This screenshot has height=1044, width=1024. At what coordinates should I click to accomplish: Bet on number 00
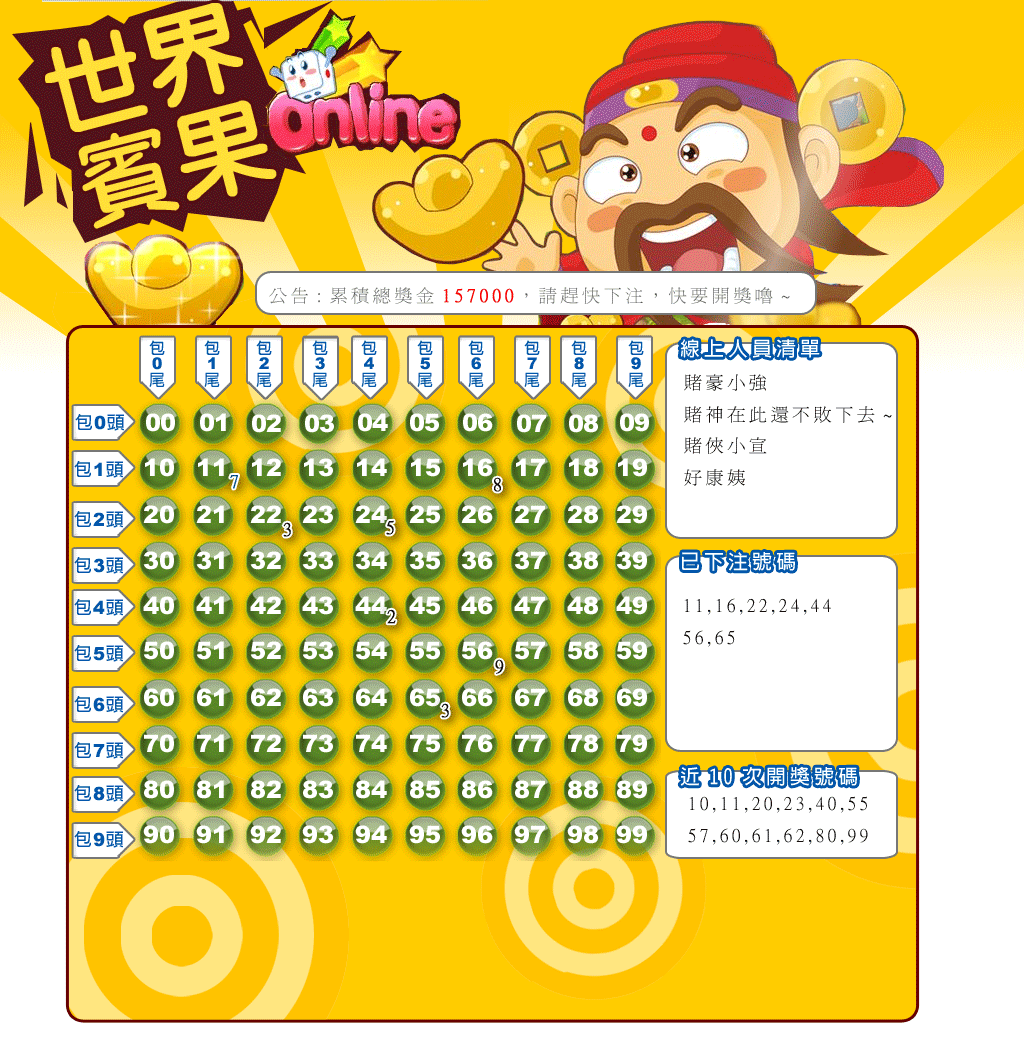click(x=159, y=423)
